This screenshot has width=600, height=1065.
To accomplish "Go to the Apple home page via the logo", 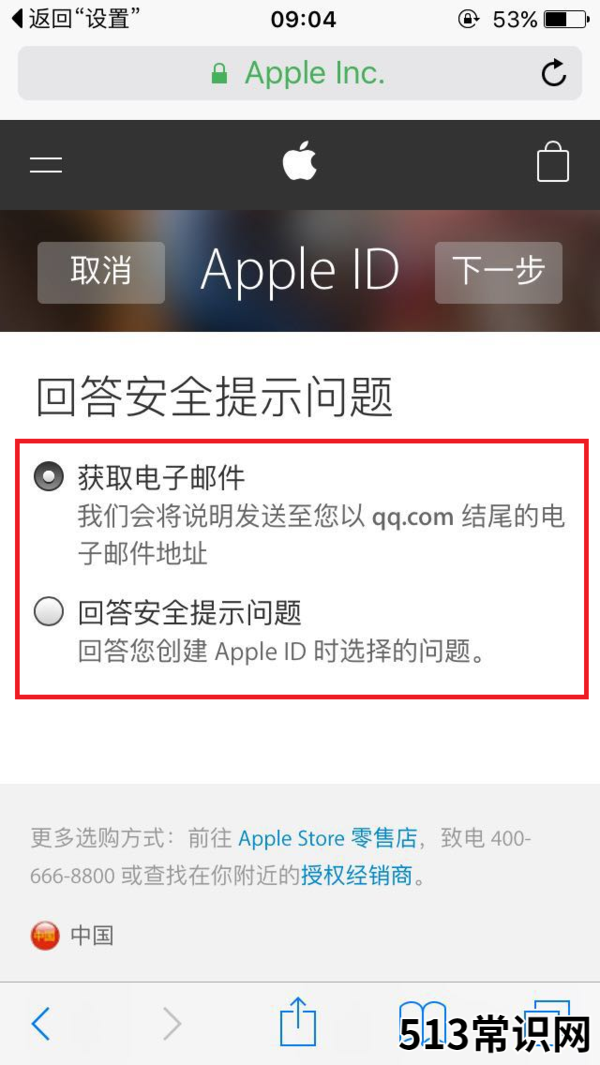I will (299, 161).
